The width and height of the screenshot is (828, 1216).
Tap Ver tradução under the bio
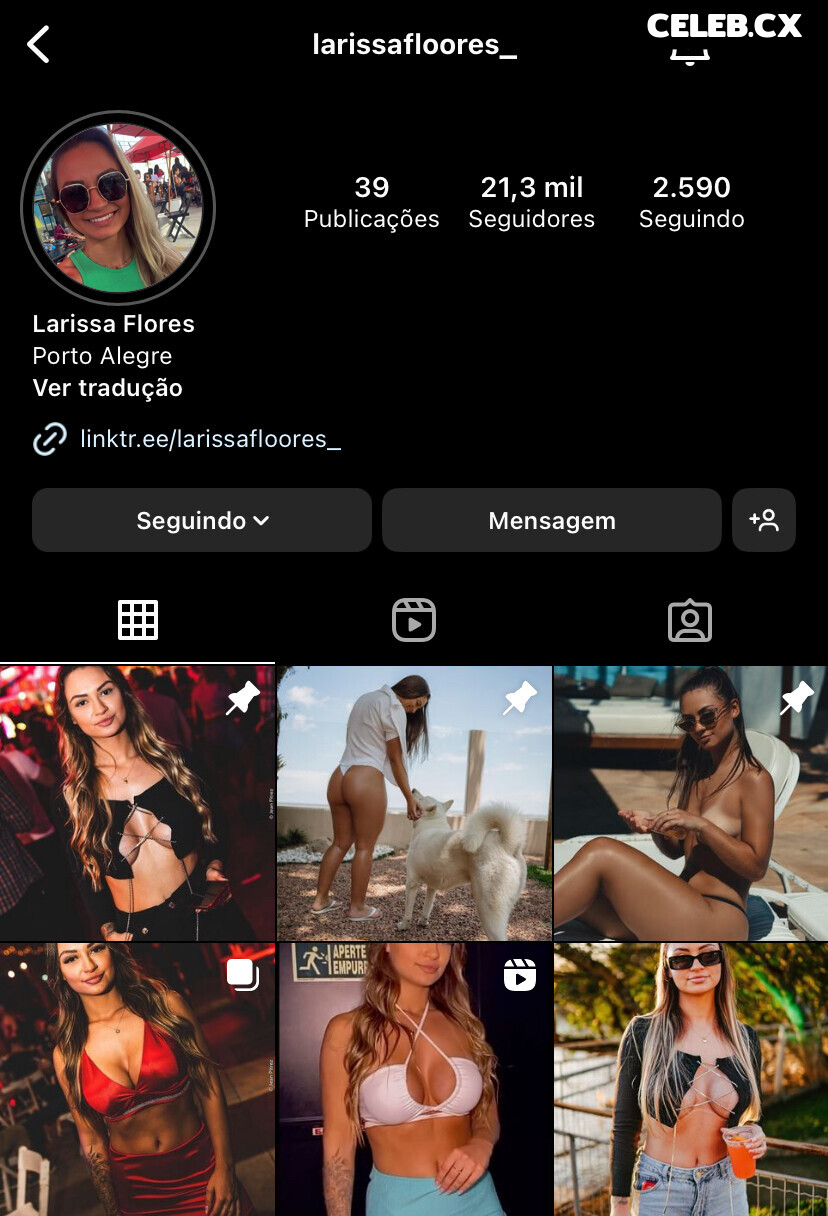(107, 388)
